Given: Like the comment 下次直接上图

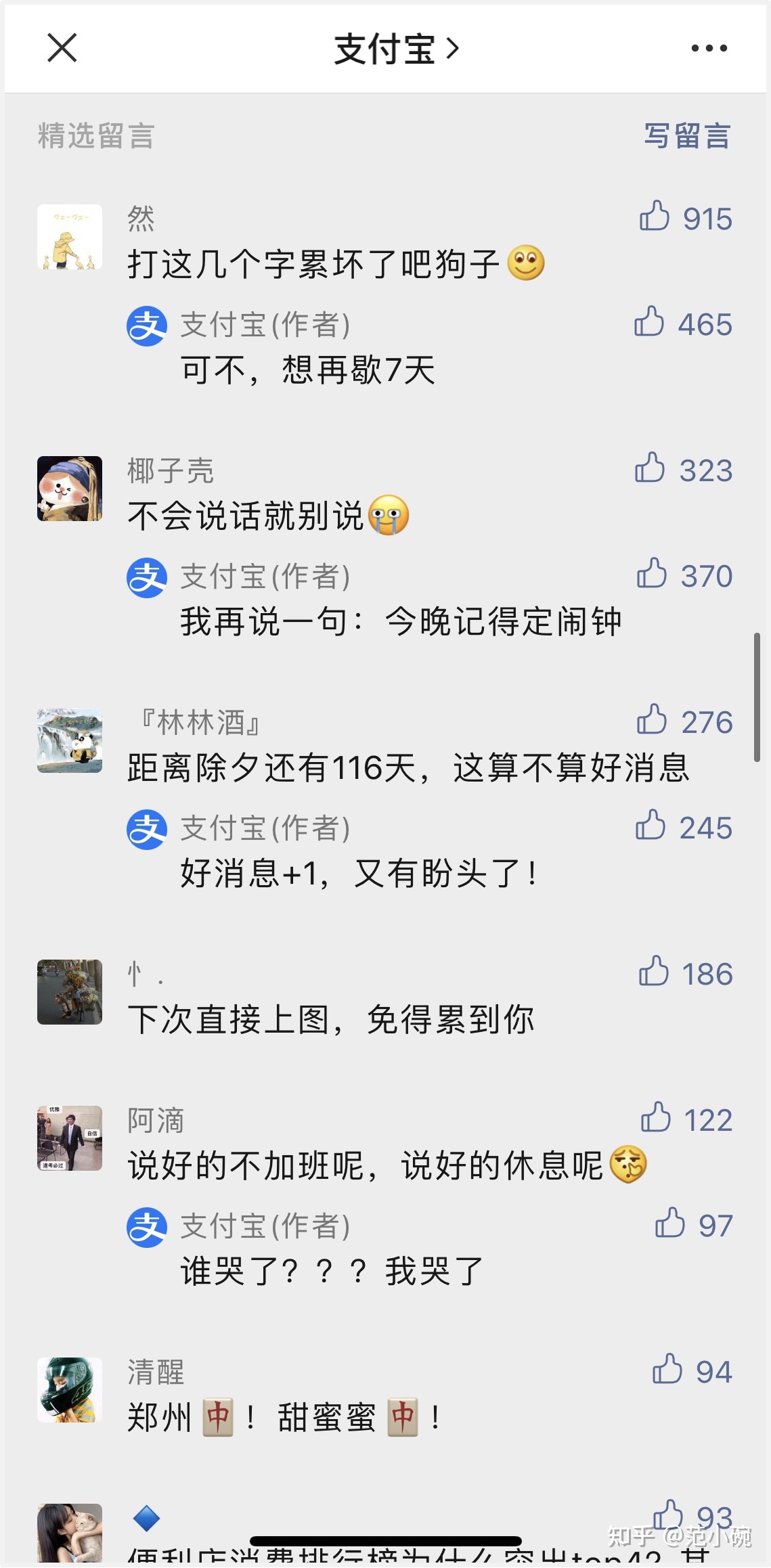Looking at the screenshot, I should [654, 972].
